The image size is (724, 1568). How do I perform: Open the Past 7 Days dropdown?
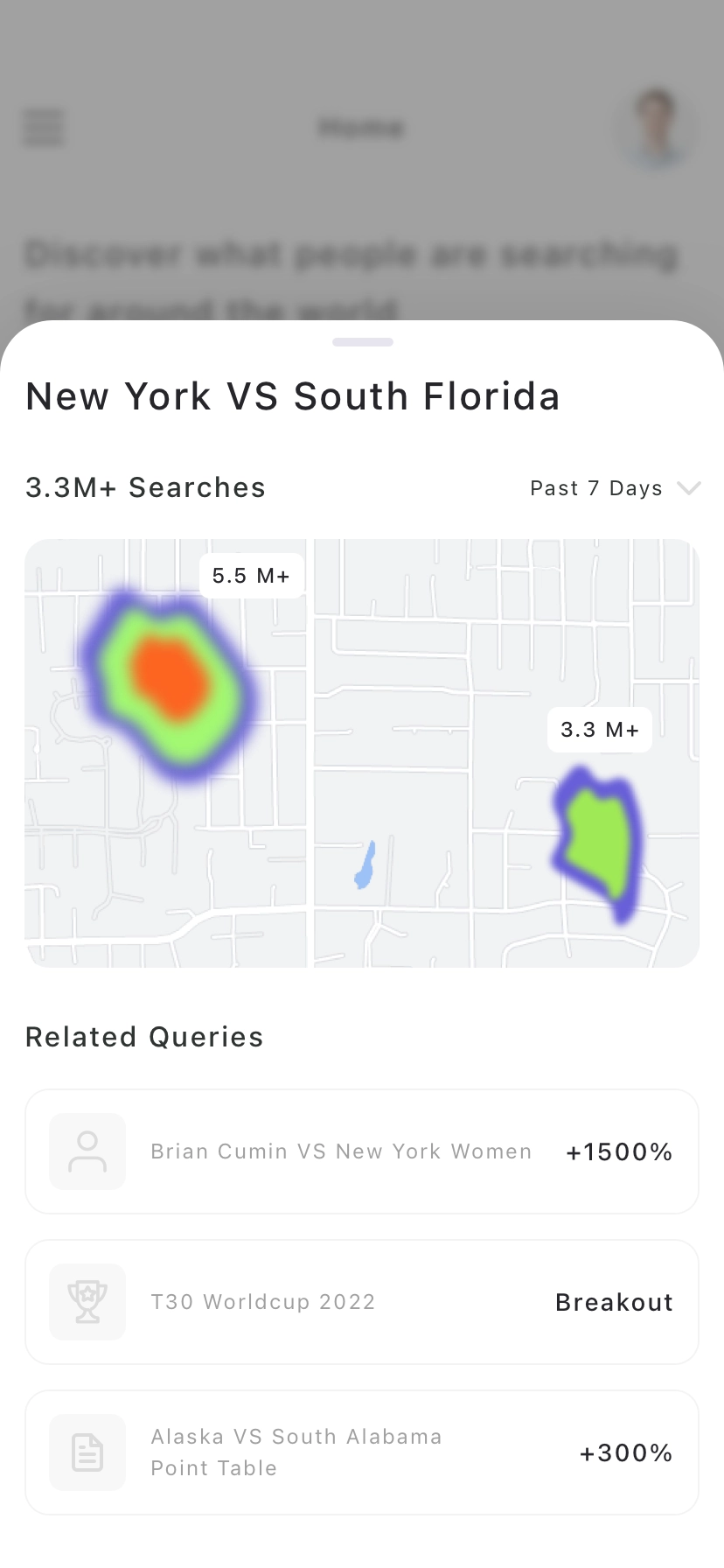pos(615,488)
